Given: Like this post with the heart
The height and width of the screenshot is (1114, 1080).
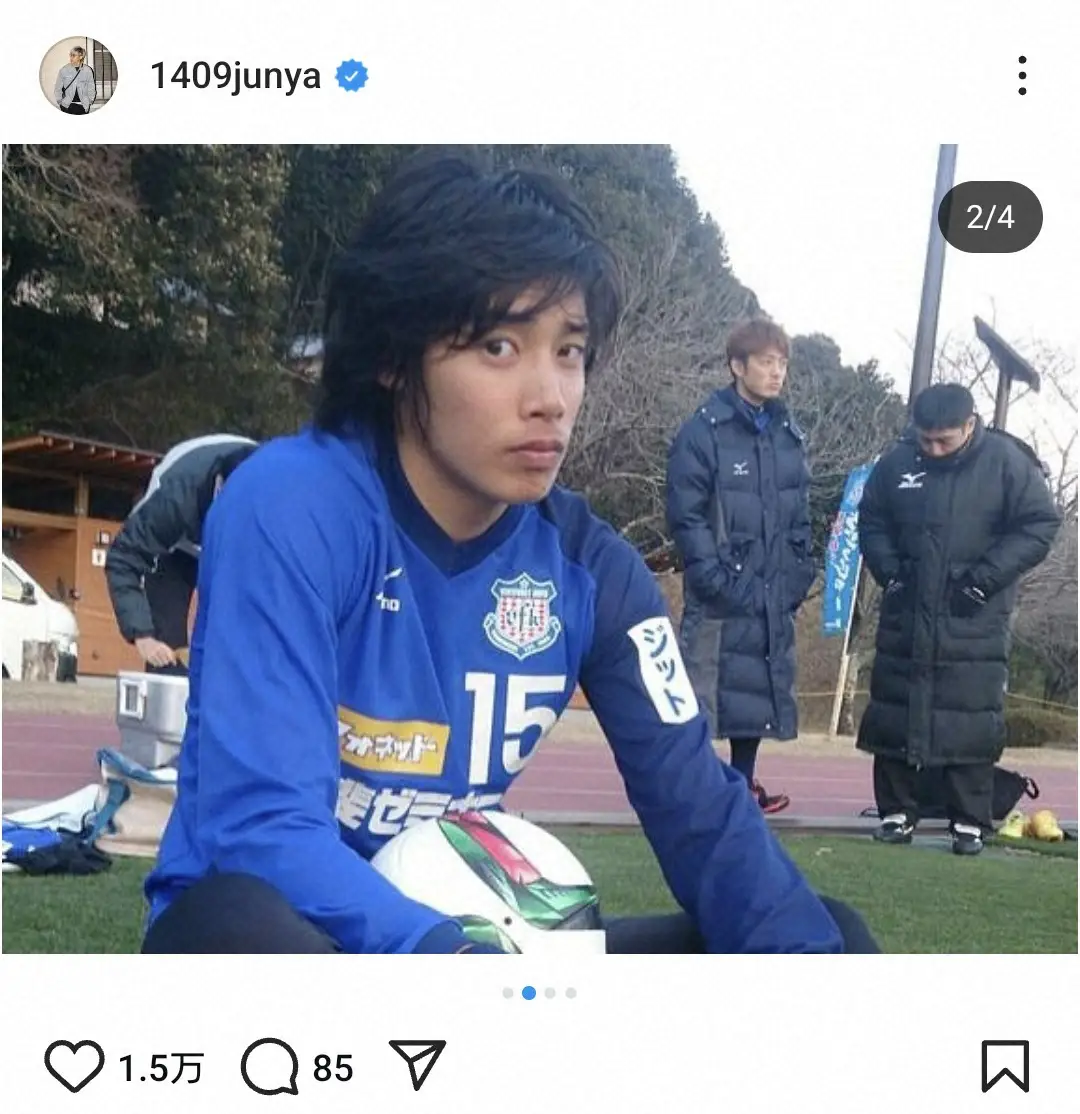Looking at the screenshot, I should [x=74, y=1066].
